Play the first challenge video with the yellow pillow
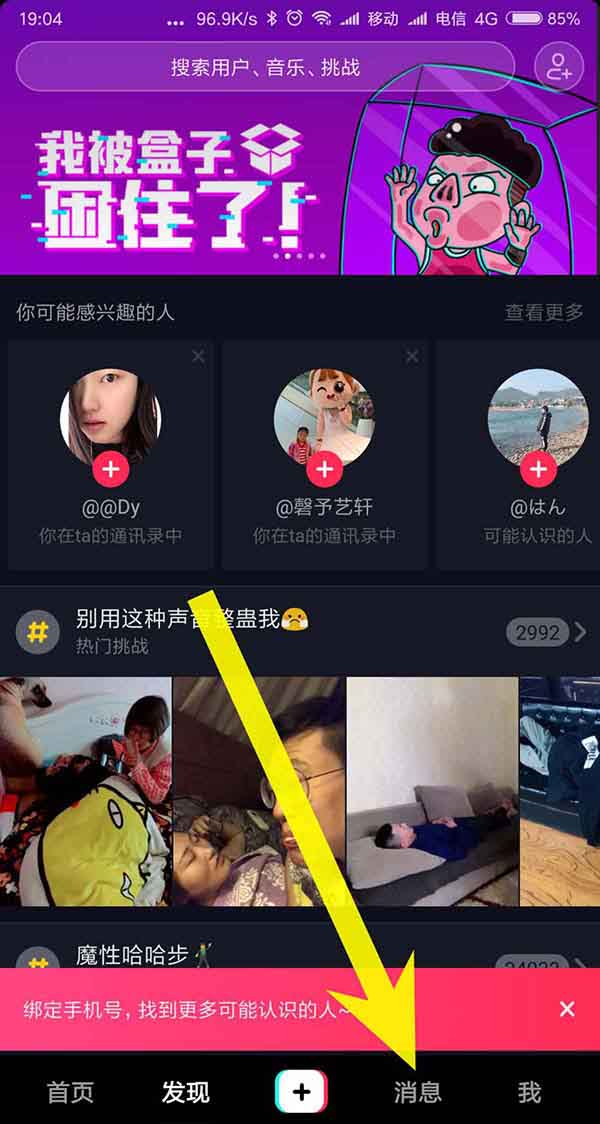The width and height of the screenshot is (600, 1124). [x=86, y=790]
